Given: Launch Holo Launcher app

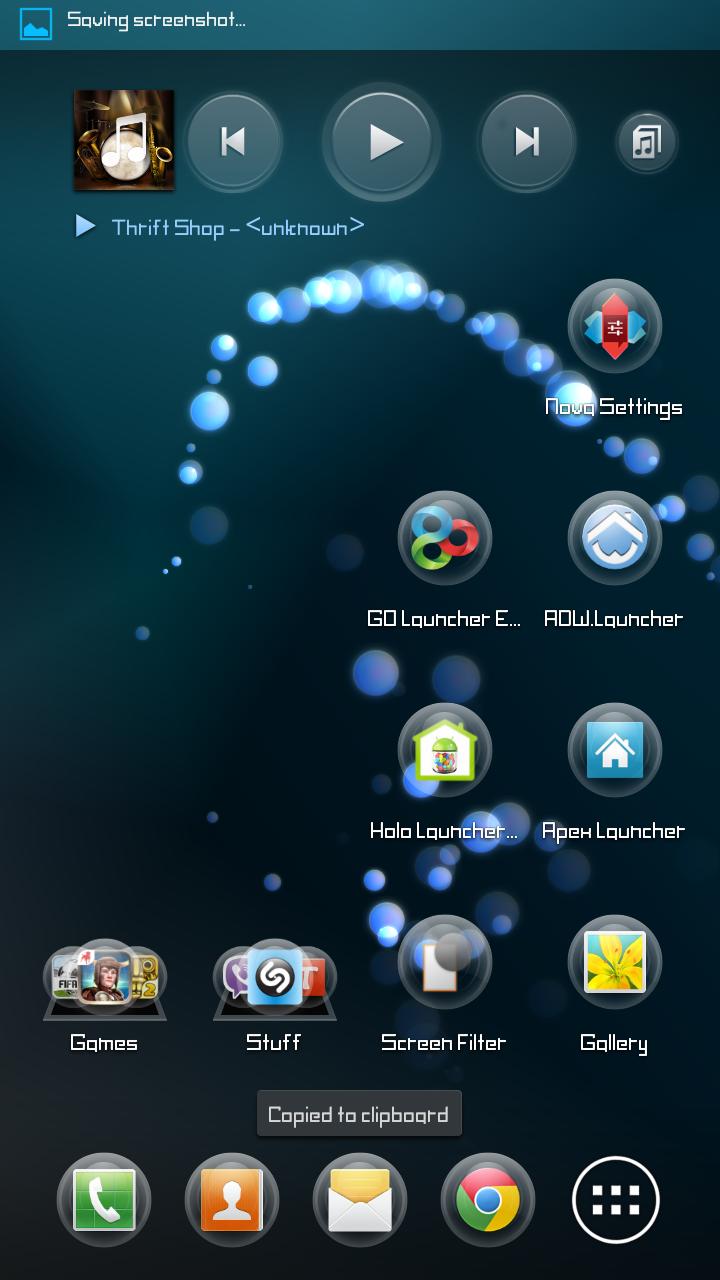Looking at the screenshot, I should (x=445, y=751).
